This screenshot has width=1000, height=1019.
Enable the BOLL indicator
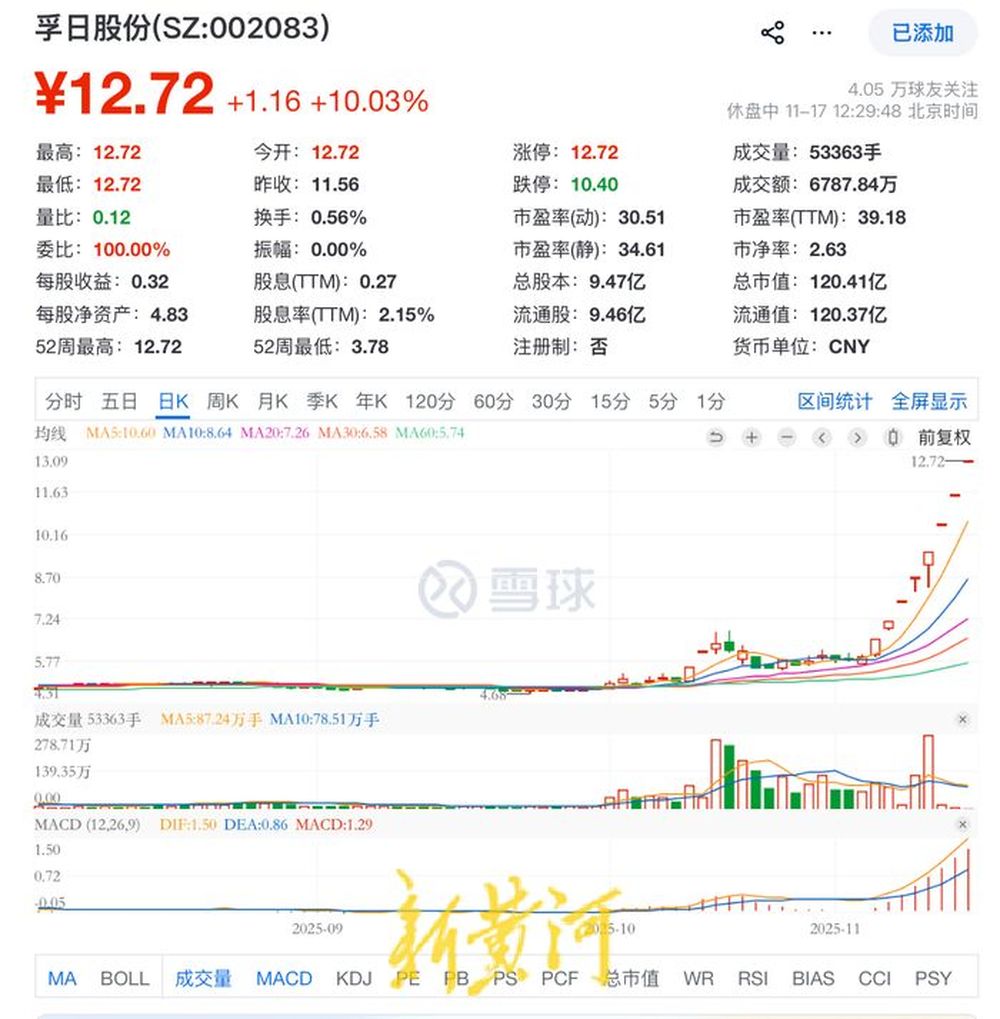point(124,978)
